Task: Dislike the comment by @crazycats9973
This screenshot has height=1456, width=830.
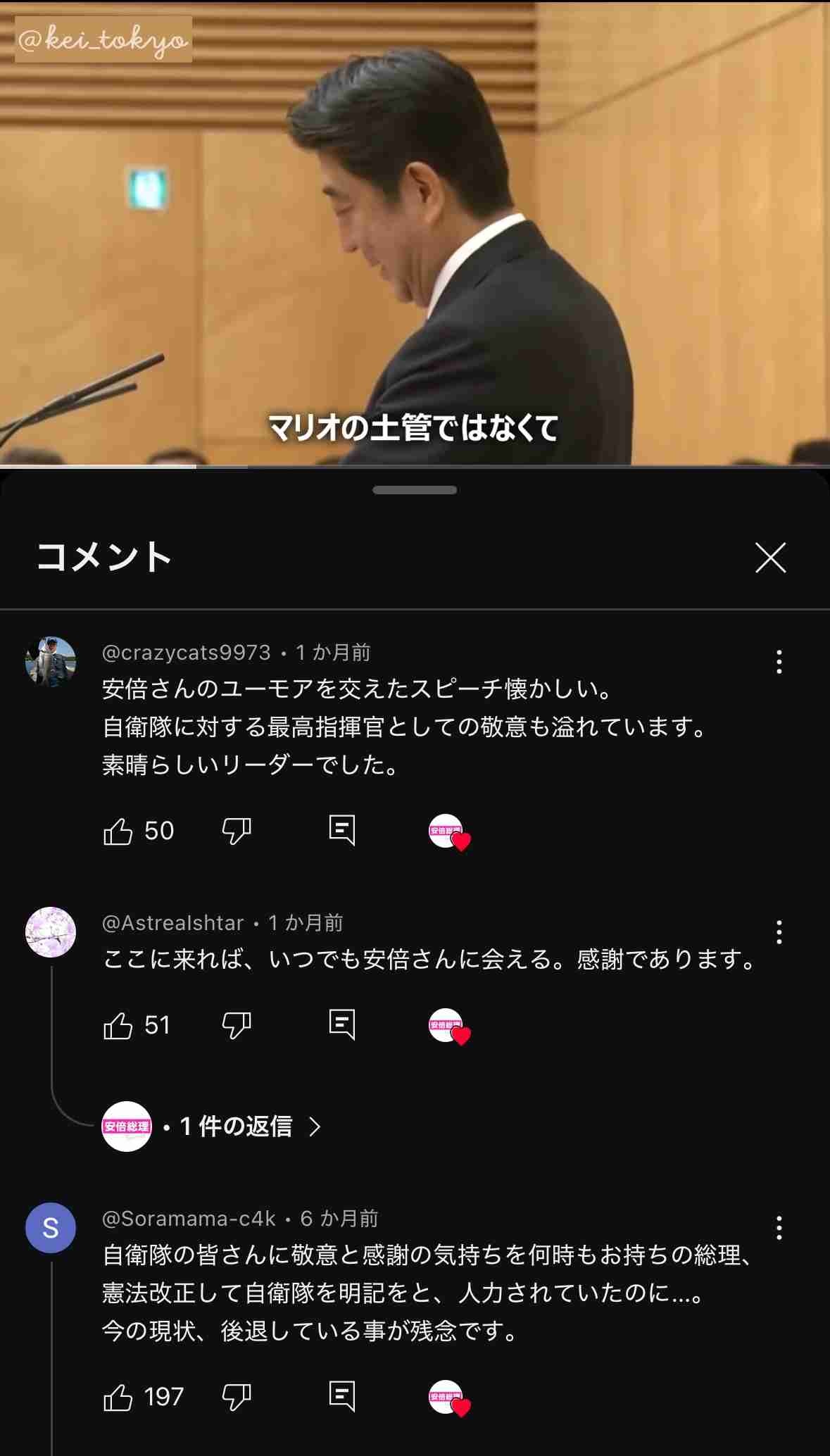Action: pyautogui.click(x=237, y=831)
